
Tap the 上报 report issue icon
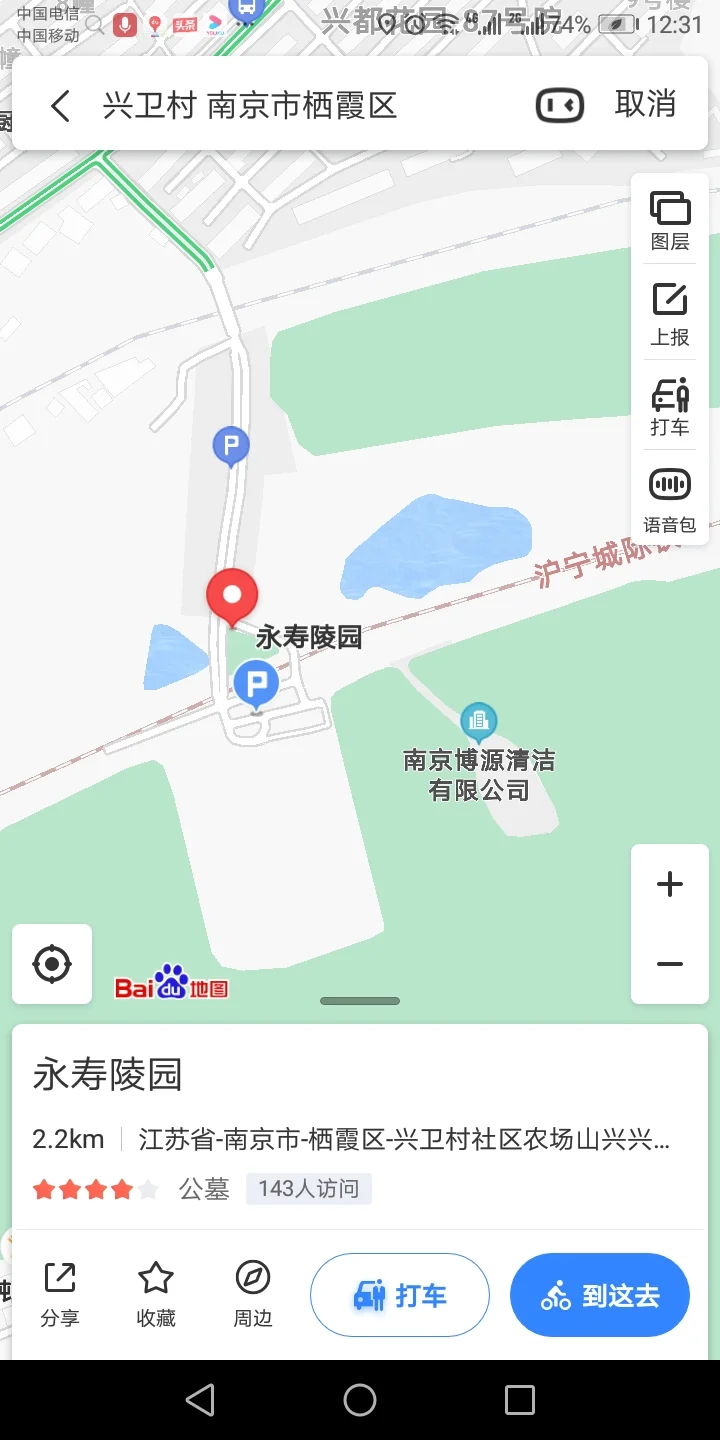pyautogui.click(x=669, y=312)
